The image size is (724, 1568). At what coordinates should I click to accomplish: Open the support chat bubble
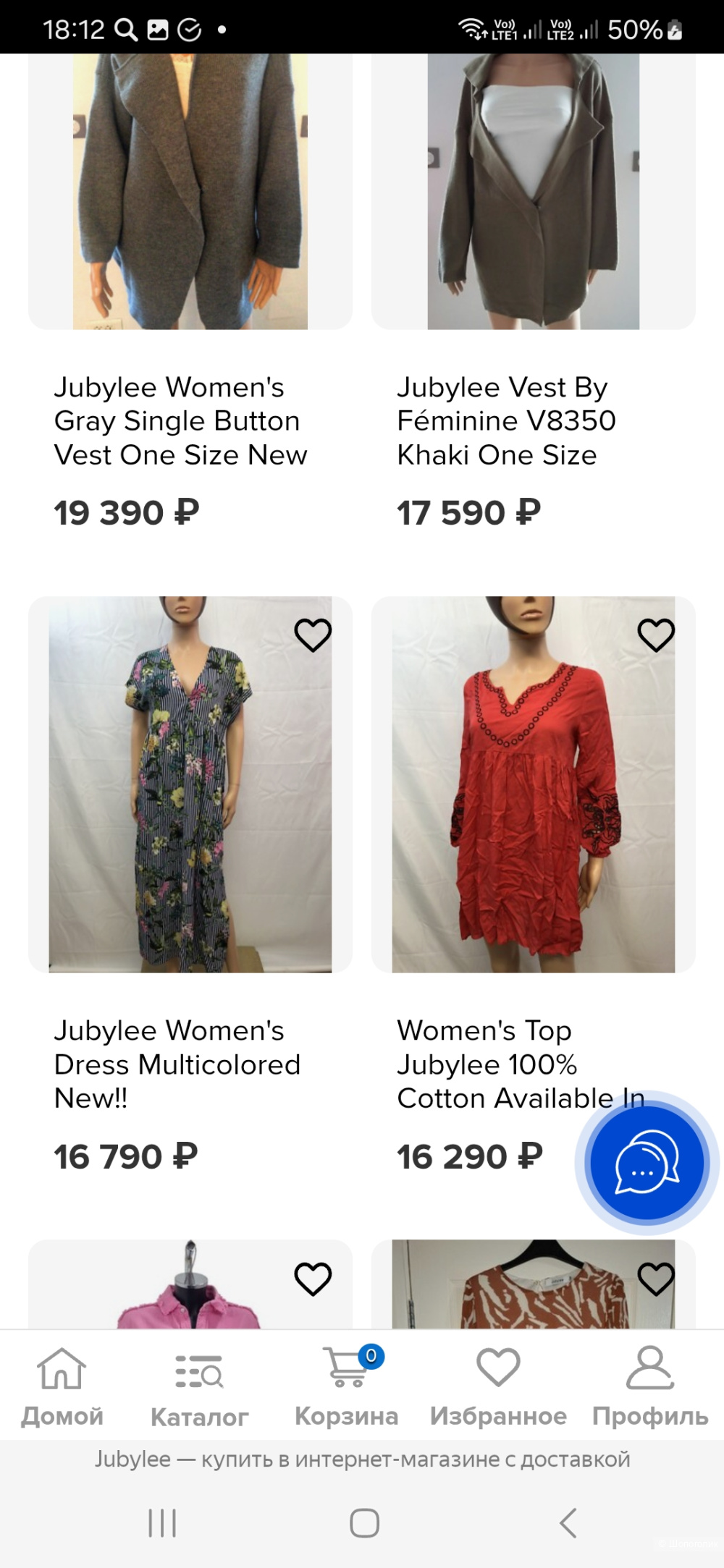pos(647,1163)
